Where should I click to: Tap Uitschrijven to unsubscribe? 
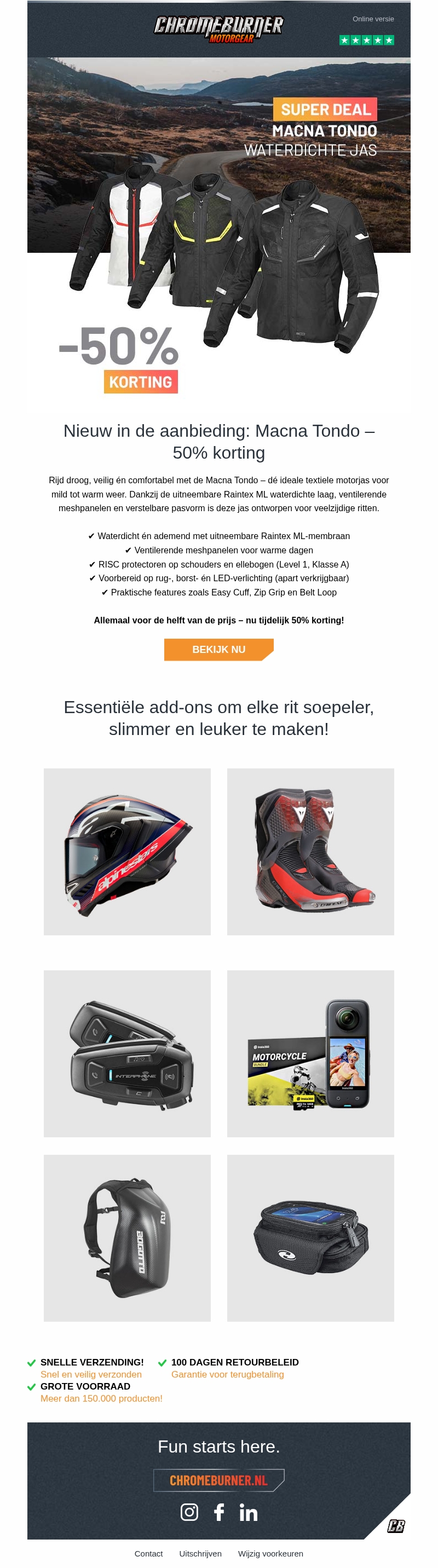coord(200,1553)
